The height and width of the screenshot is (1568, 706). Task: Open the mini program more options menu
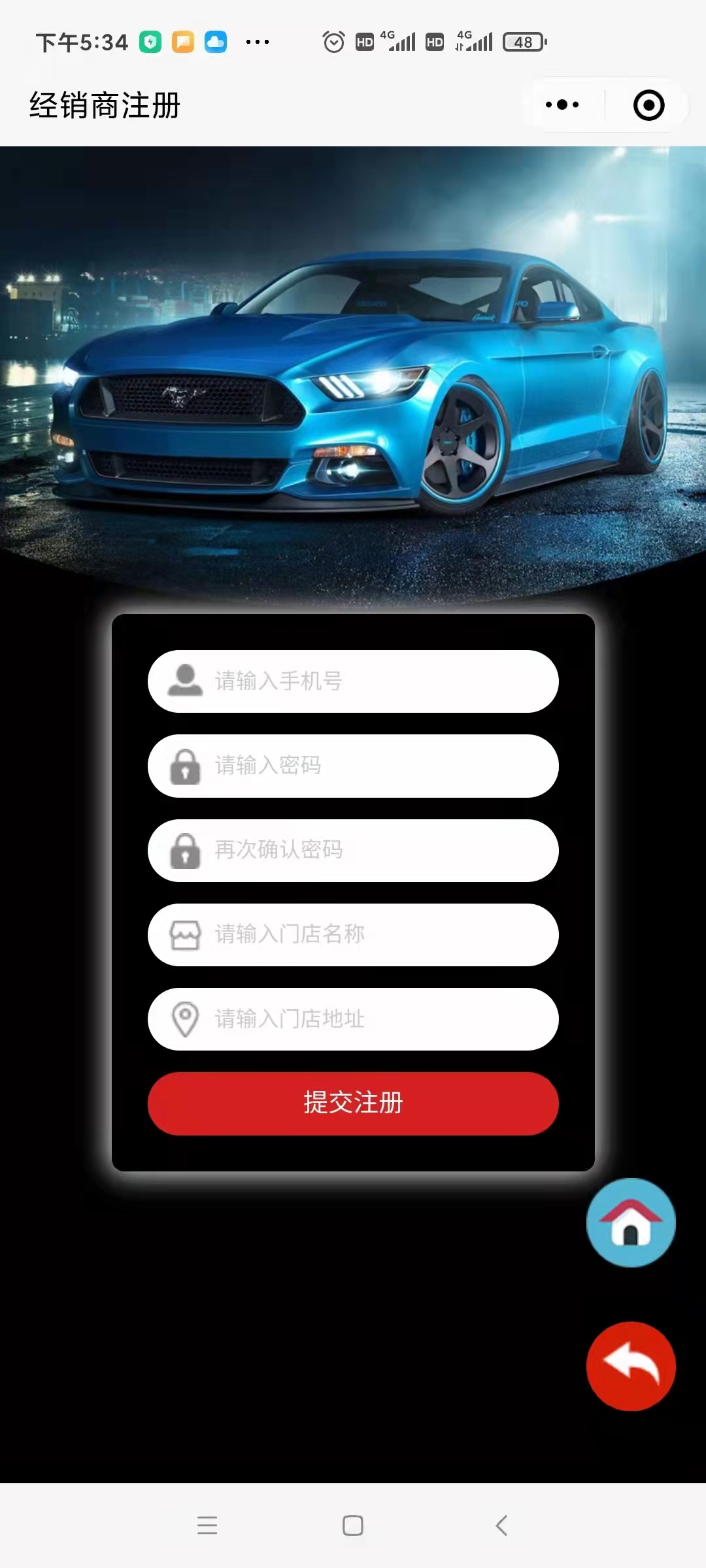click(x=562, y=105)
